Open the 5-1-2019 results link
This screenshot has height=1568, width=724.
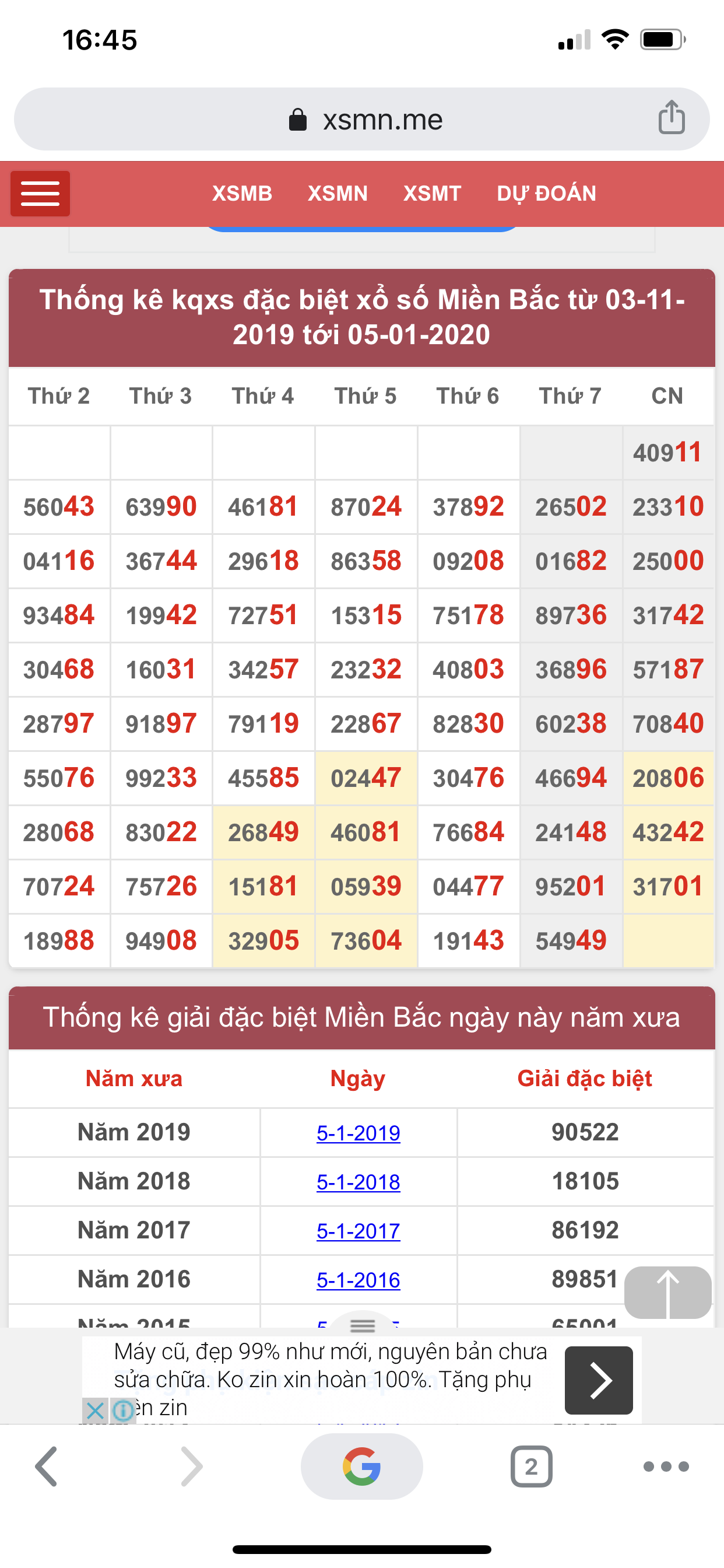click(x=359, y=1133)
